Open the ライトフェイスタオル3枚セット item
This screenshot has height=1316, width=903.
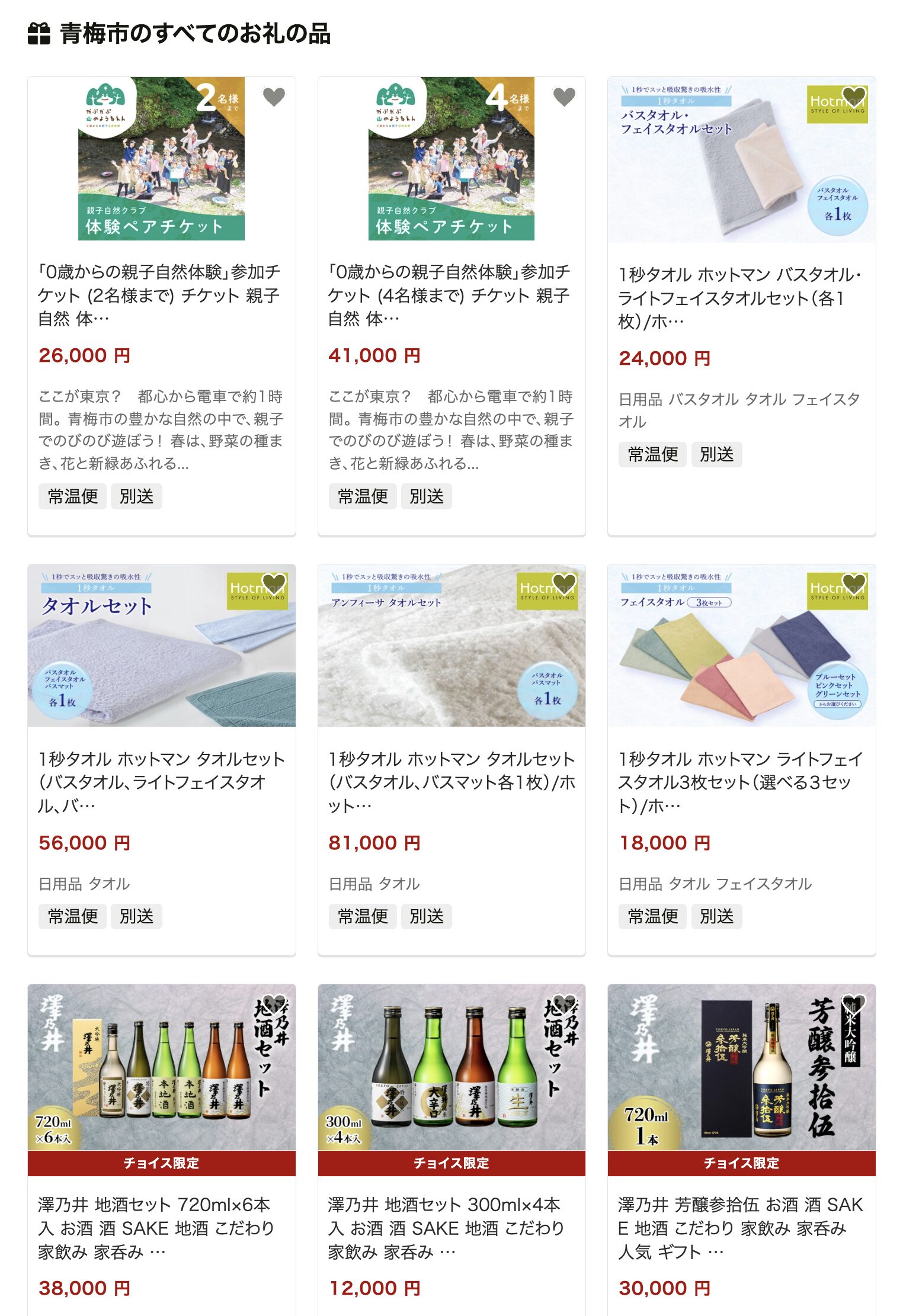pyautogui.click(x=741, y=782)
